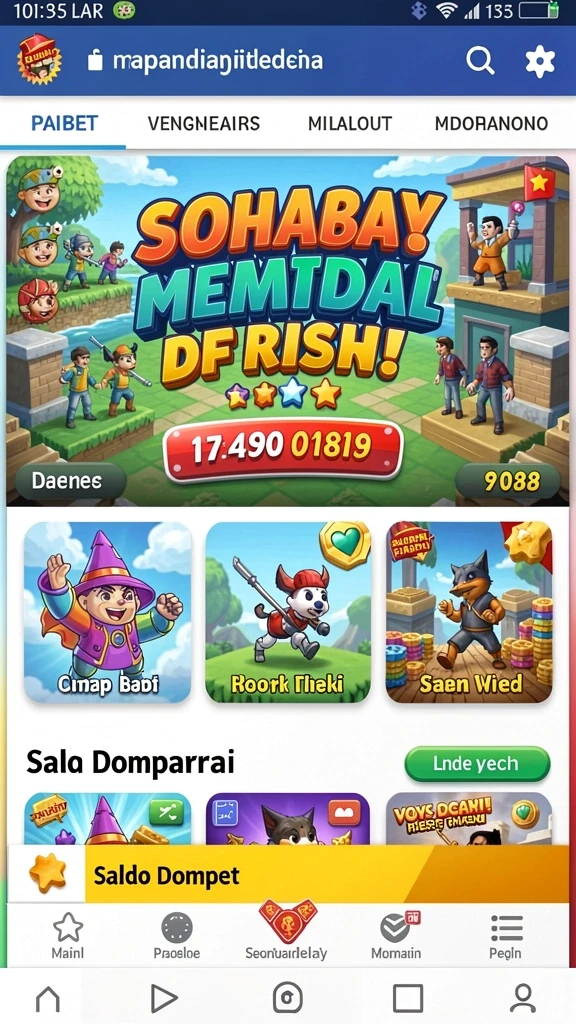This screenshot has width=576, height=1024.
Task: Tap the system home button
Action: [x=48, y=999]
